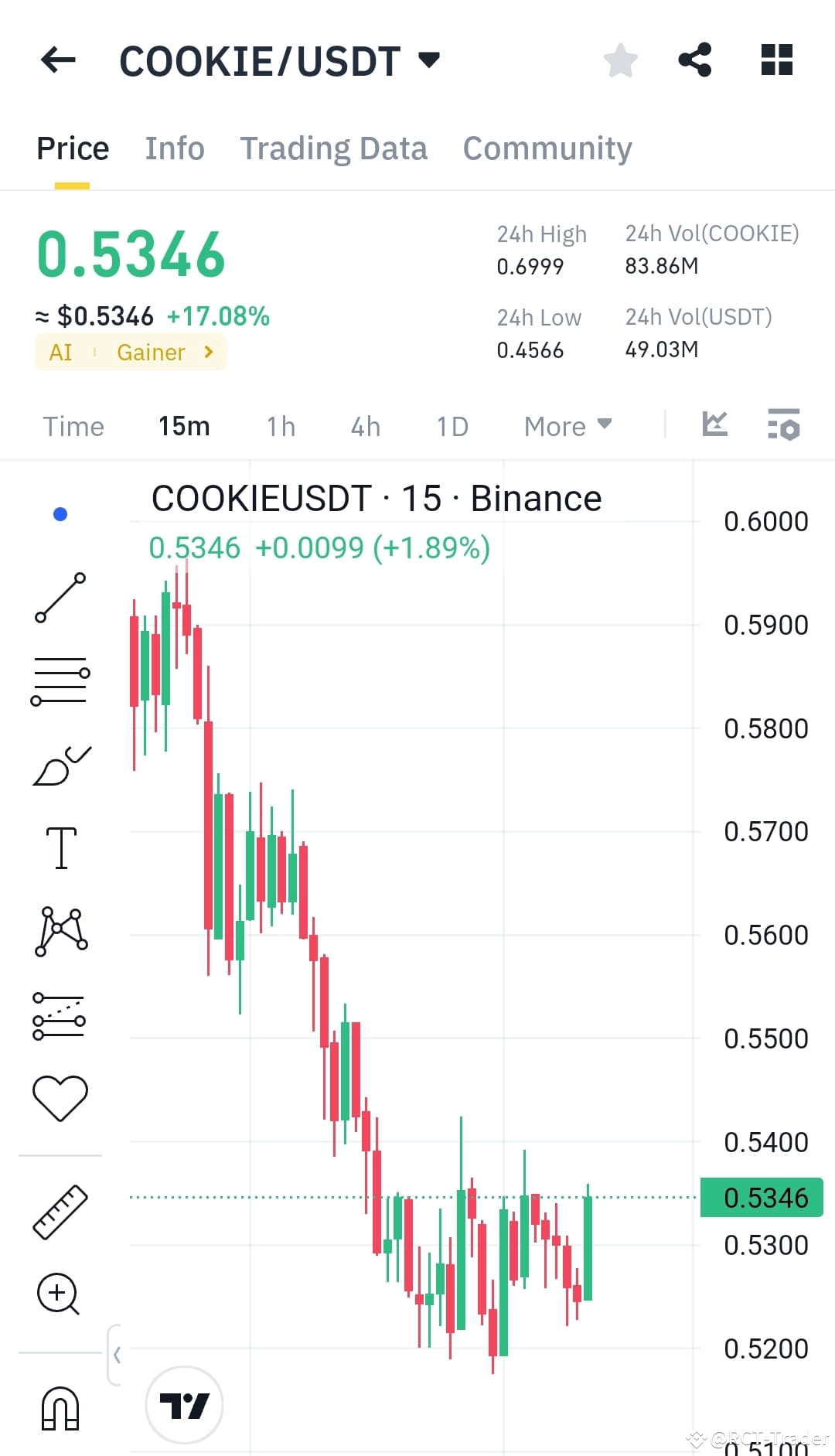Pick the measure ruler tool
Image resolution: width=835 pixels, height=1456 pixels.
pos(60,1210)
